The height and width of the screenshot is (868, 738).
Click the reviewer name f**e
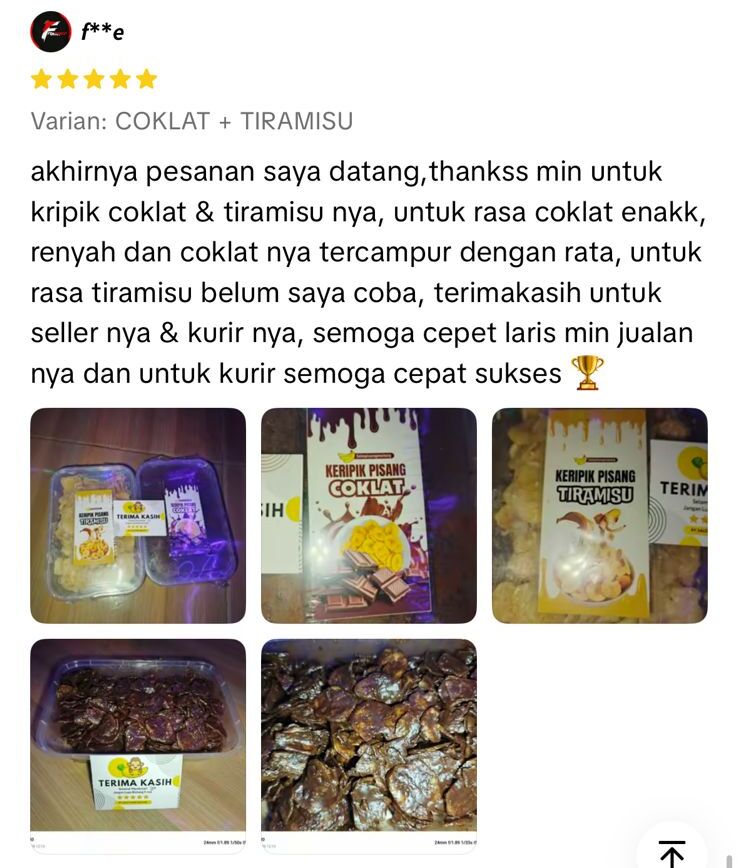point(100,31)
